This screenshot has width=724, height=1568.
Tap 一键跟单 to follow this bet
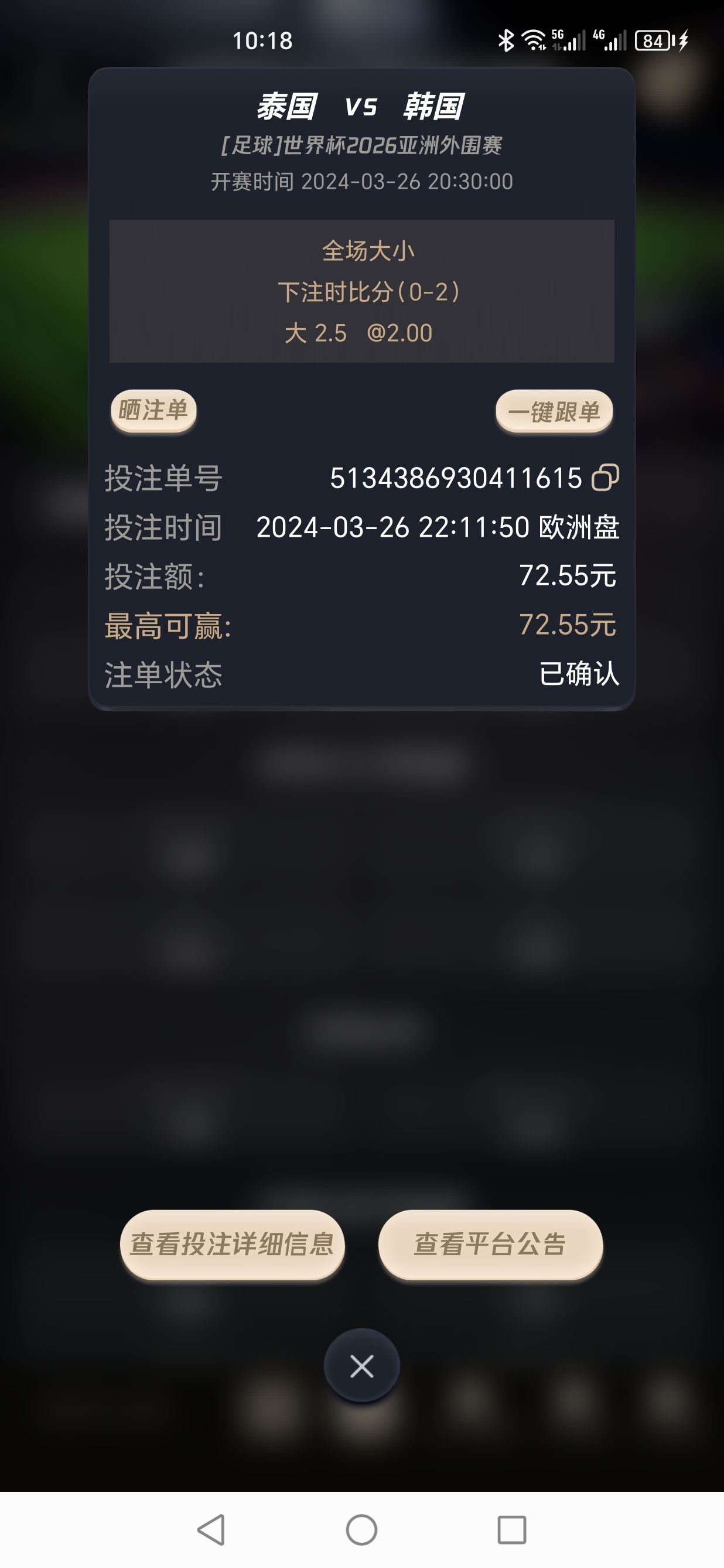(554, 412)
